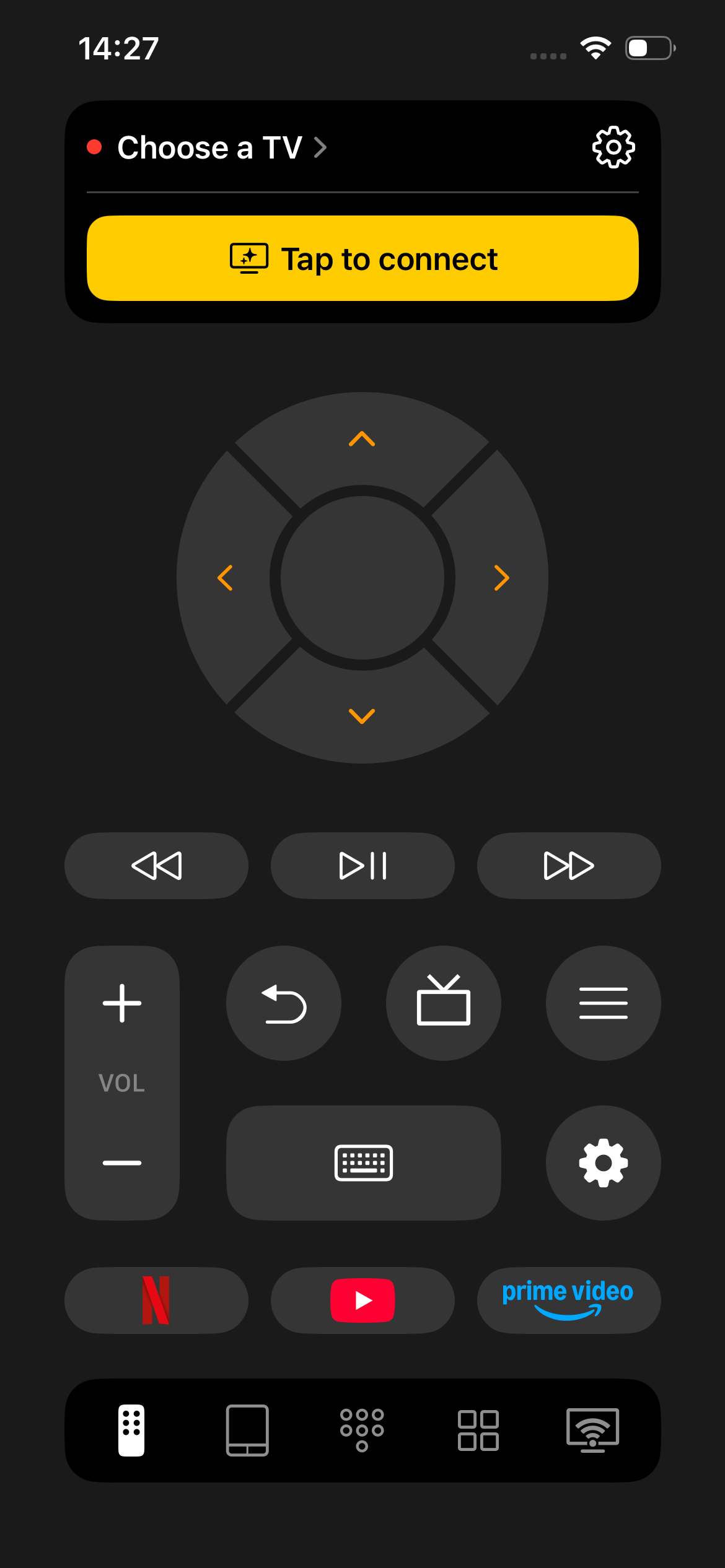Tap the left arrow on the D-pad

(x=225, y=578)
